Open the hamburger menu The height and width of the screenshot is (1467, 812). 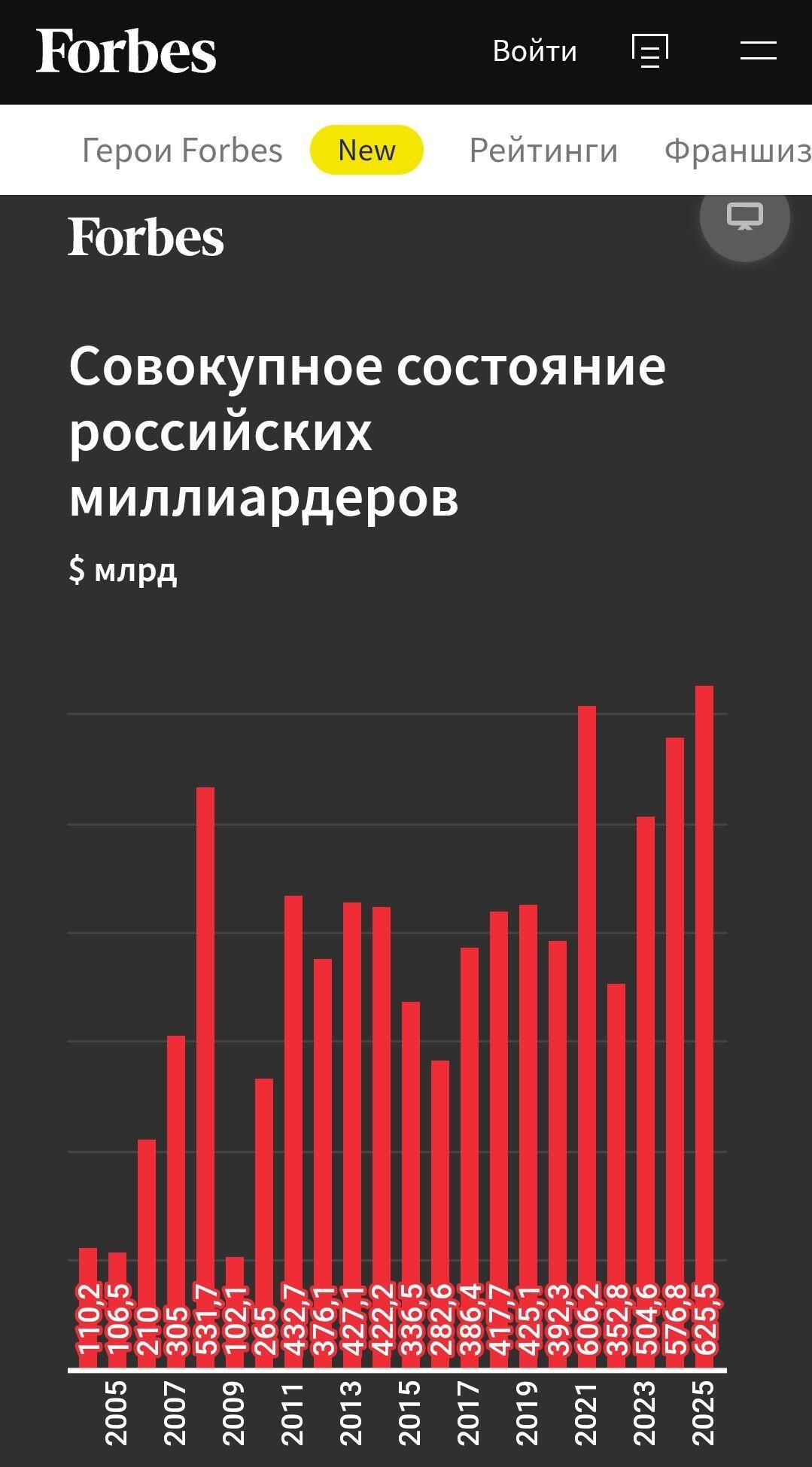(758, 50)
